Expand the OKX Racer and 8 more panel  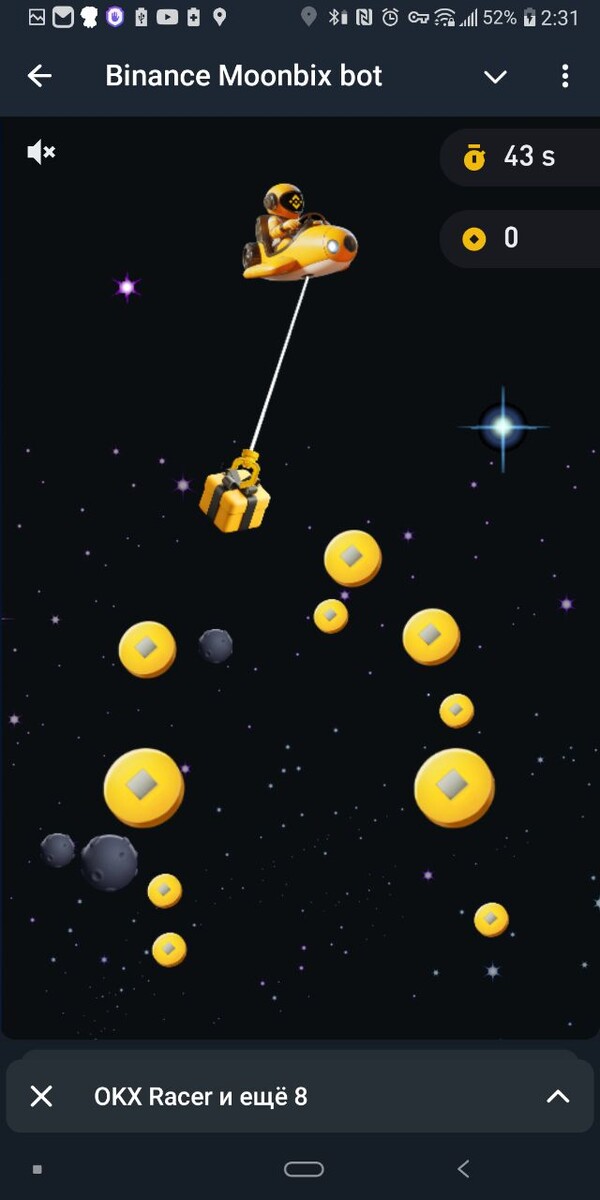(x=557, y=1096)
